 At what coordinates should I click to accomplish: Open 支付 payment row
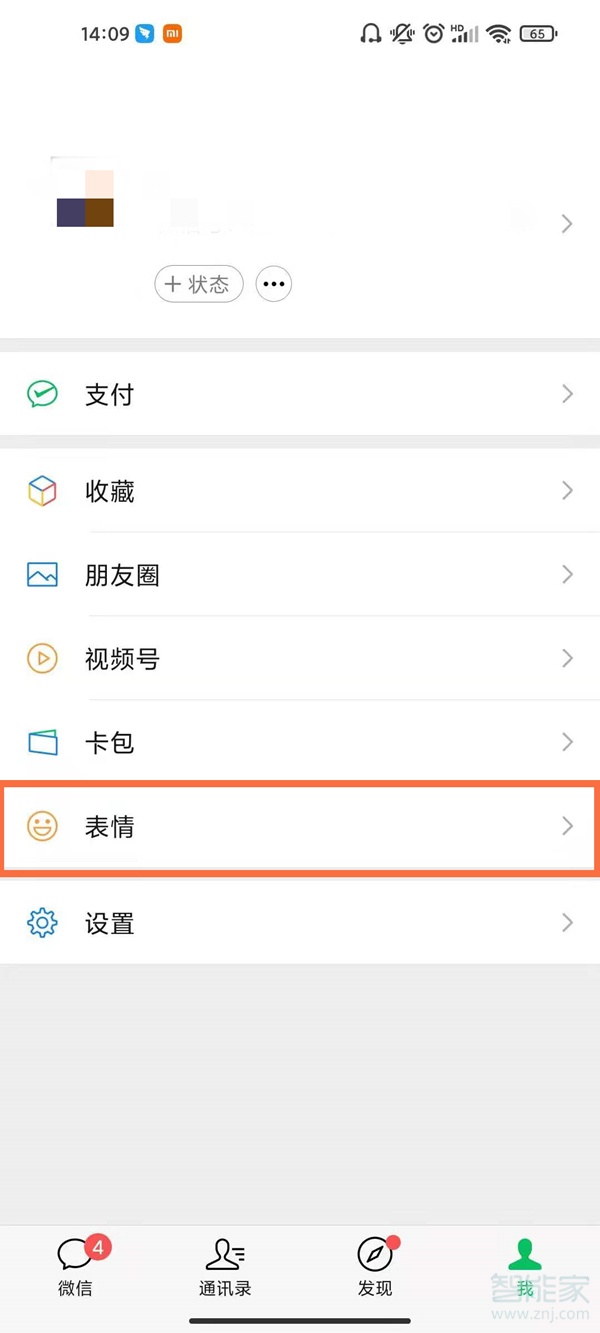click(300, 394)
